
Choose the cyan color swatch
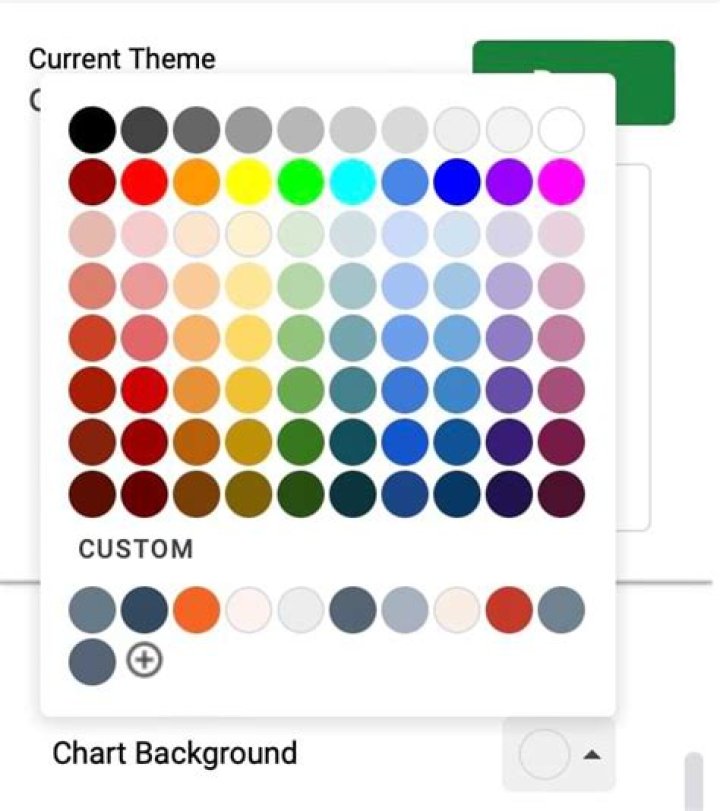tap(353, 182)
